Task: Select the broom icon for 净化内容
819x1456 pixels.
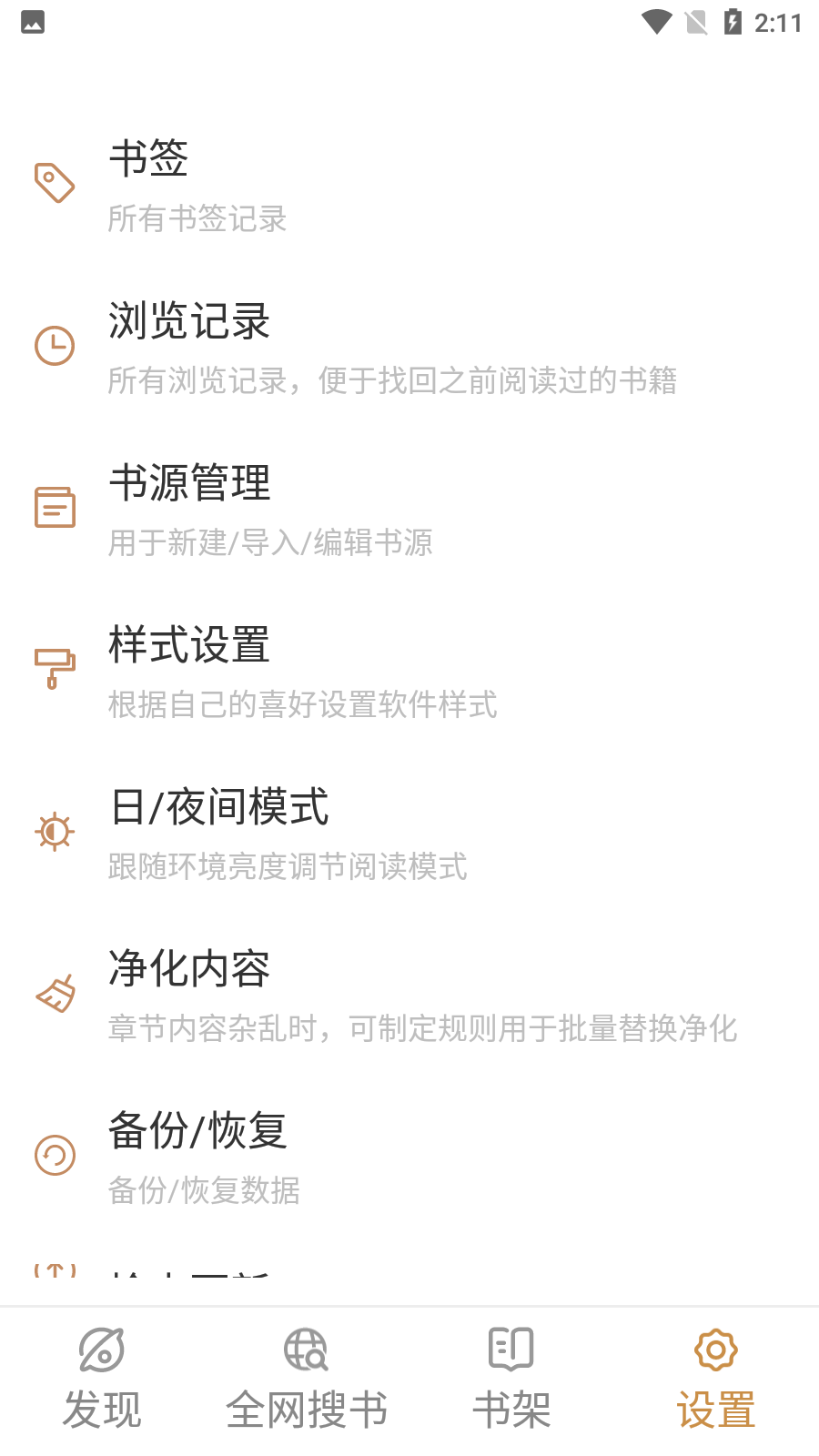Action: point(55,993)
